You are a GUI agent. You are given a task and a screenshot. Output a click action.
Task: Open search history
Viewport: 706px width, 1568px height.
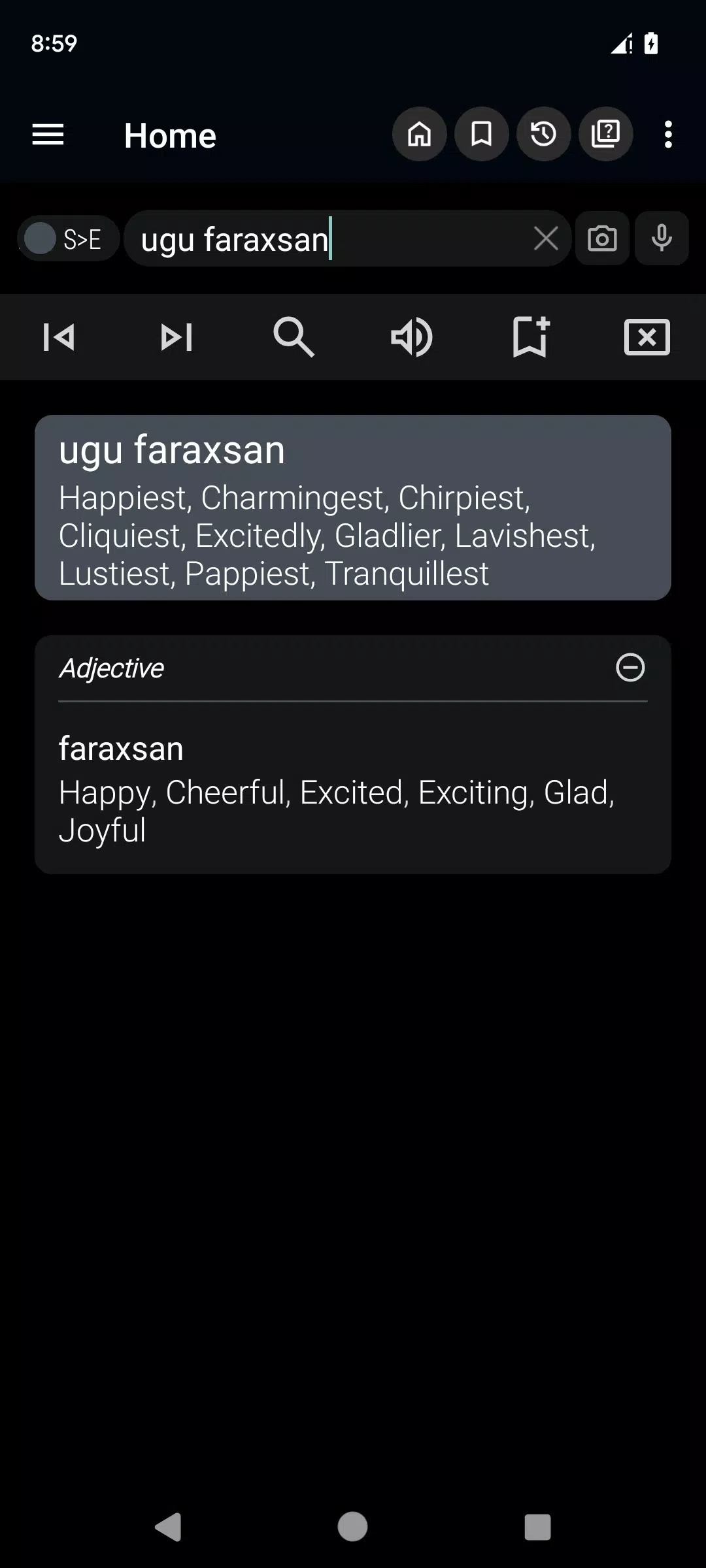click(x=543, y=135)
